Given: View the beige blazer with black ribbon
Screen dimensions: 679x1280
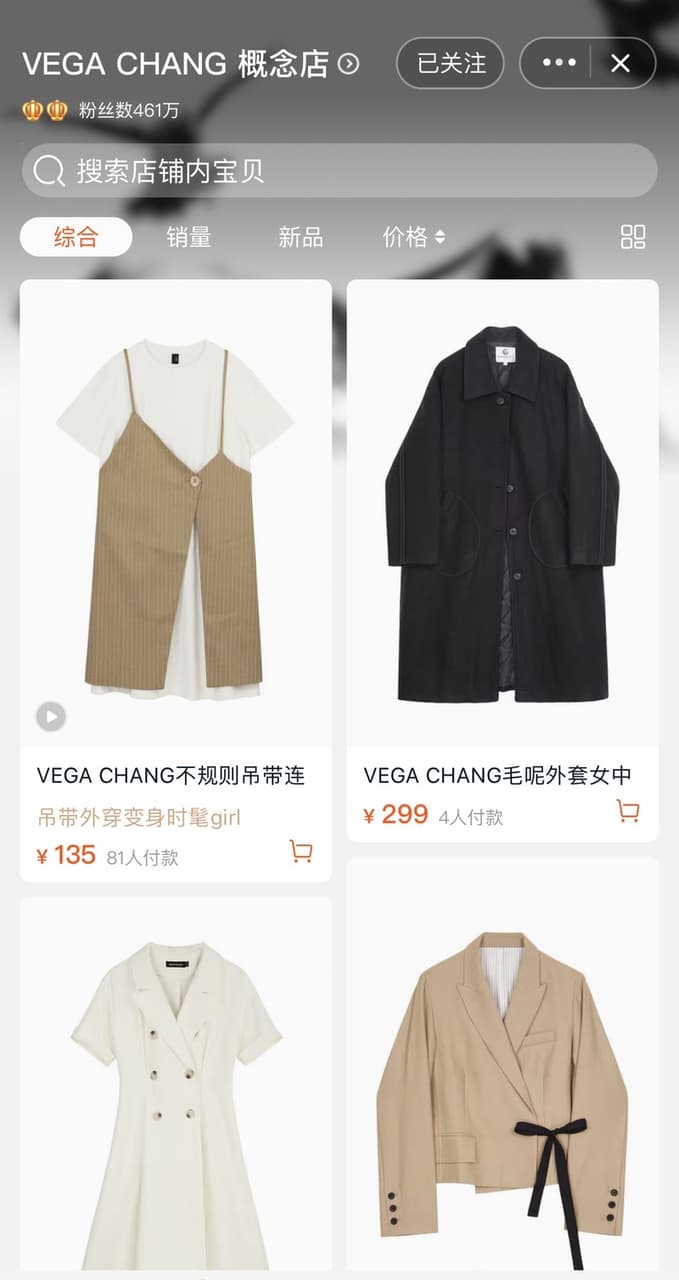Looking at the screenshot, I should pos(502,1066).
